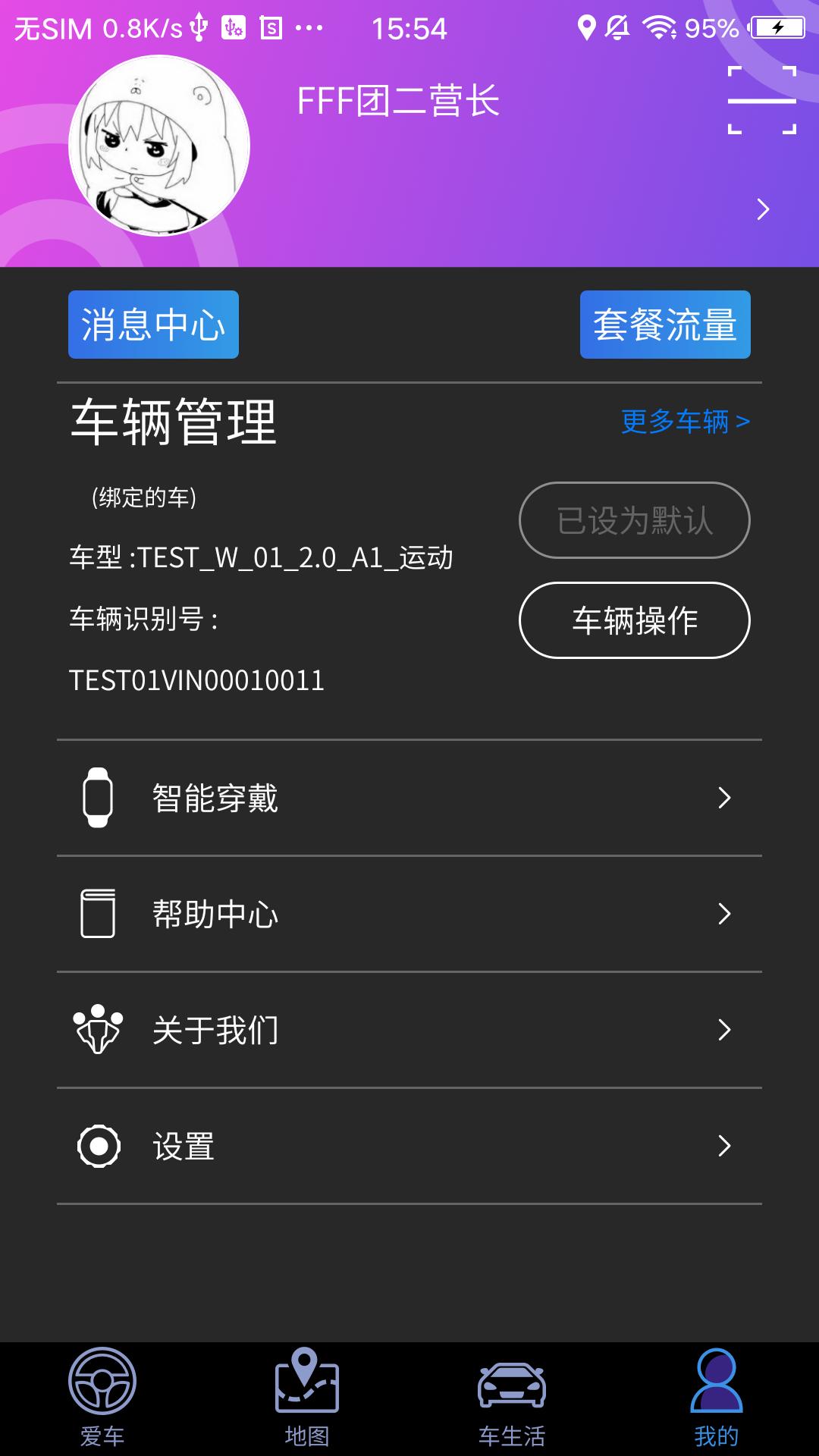Image resolution: width=819 pixels, height=1456 pixels.
Task: Click the book icon beside 帮助中心
Action: tap(99, 915)
